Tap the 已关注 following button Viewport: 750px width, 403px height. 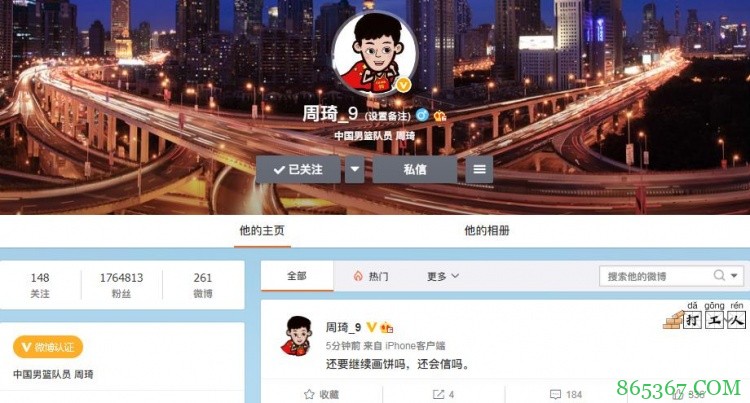pyautogui.click(x=298, y=170)
